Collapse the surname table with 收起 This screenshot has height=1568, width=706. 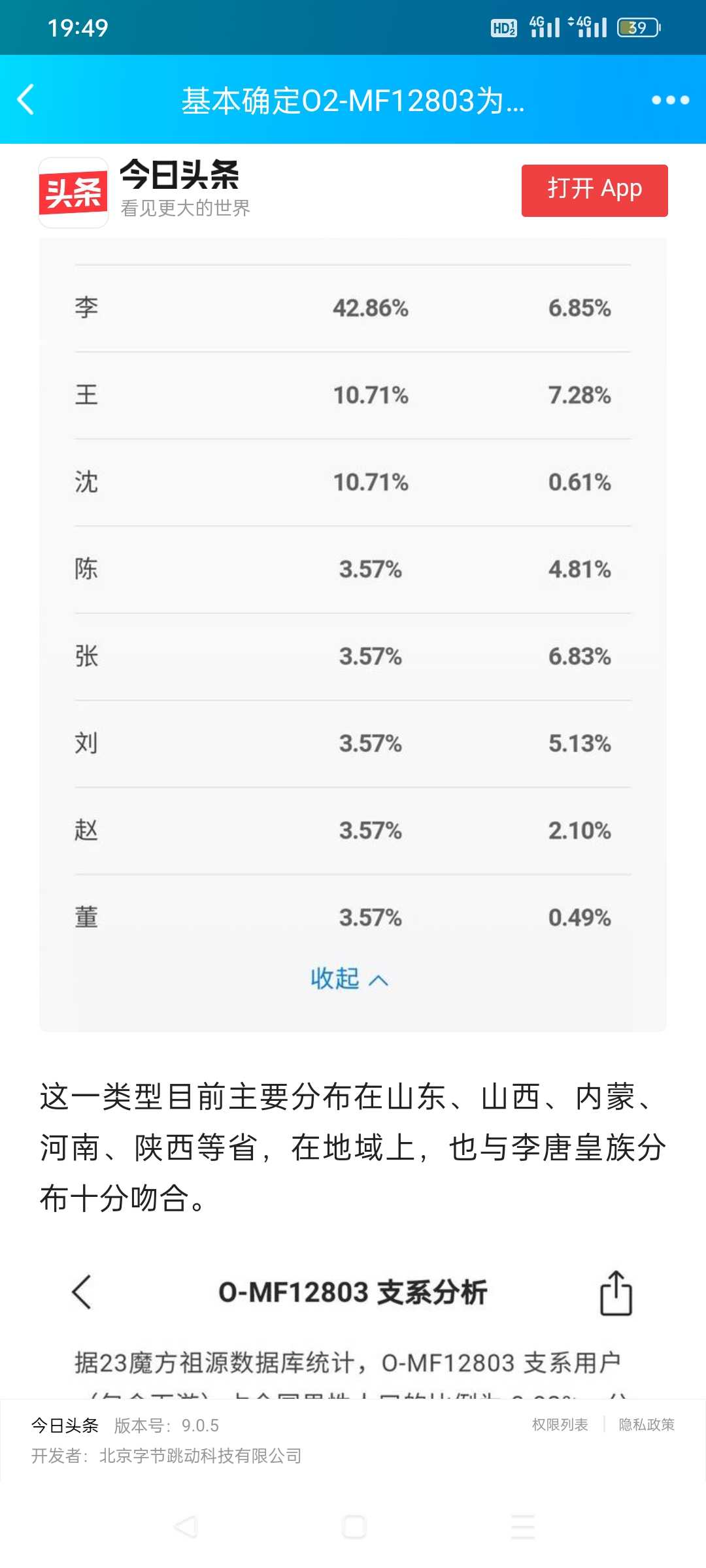[x=350, y=978]
